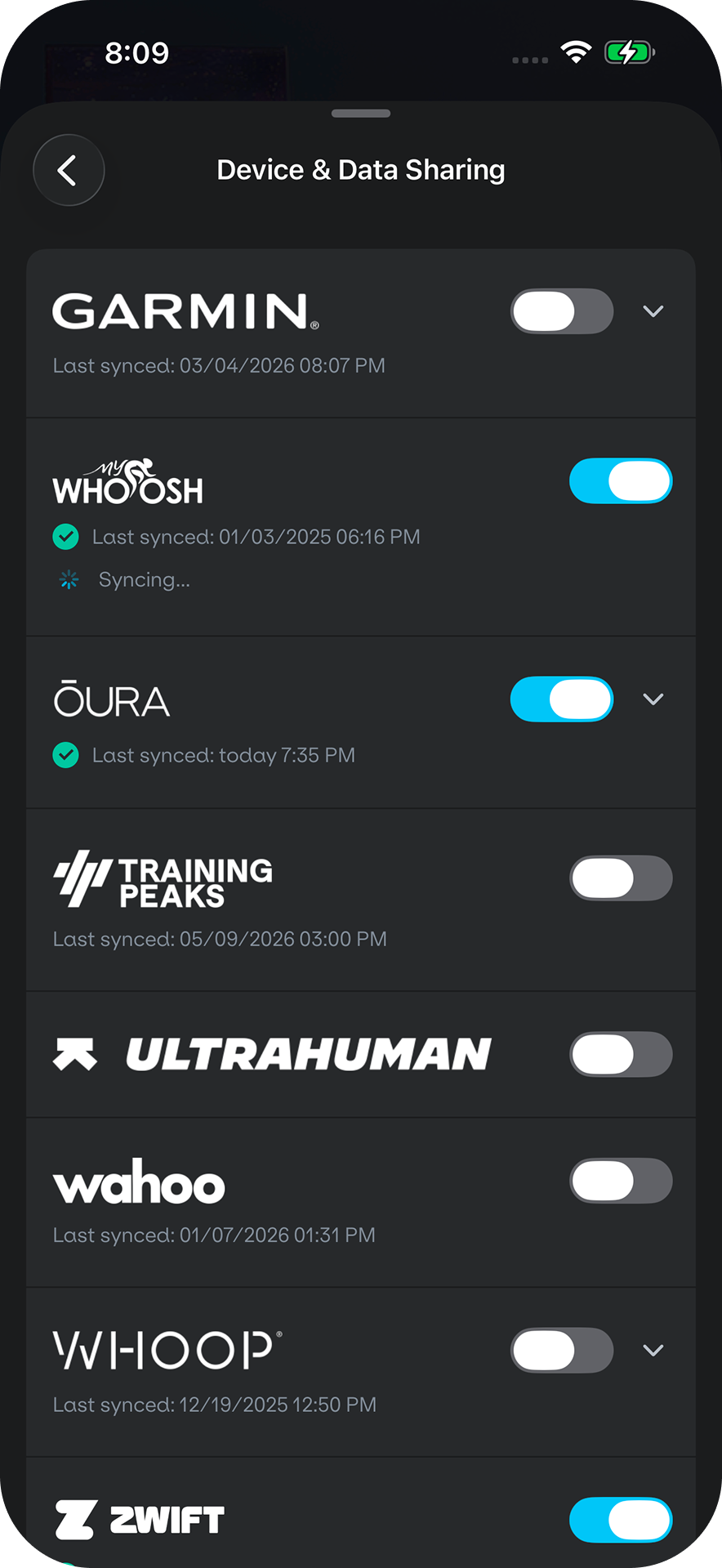The width and height of the screenshot is (722, 1568).
Task: Enable the Garmin sharing toggle
Action: point(562,311)
